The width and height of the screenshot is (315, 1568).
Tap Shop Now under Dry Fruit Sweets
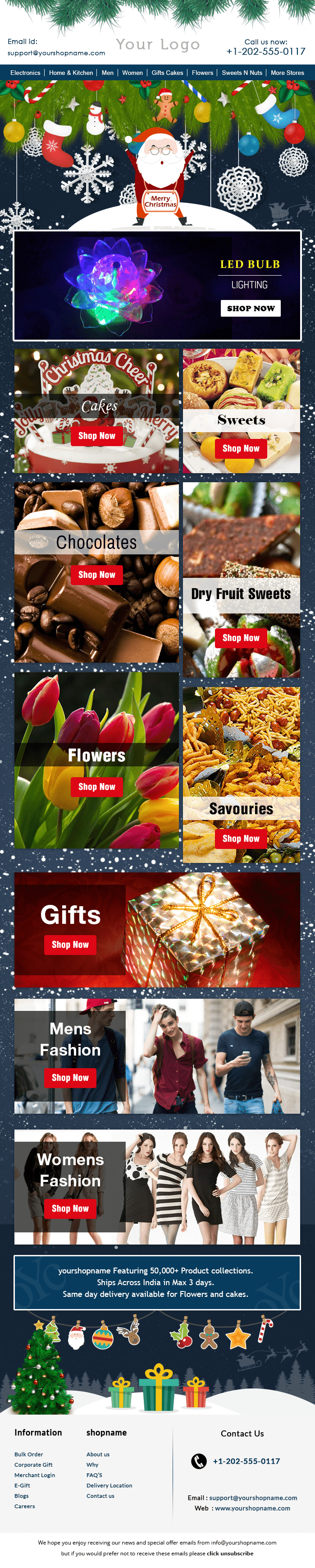tap(241, 638)
